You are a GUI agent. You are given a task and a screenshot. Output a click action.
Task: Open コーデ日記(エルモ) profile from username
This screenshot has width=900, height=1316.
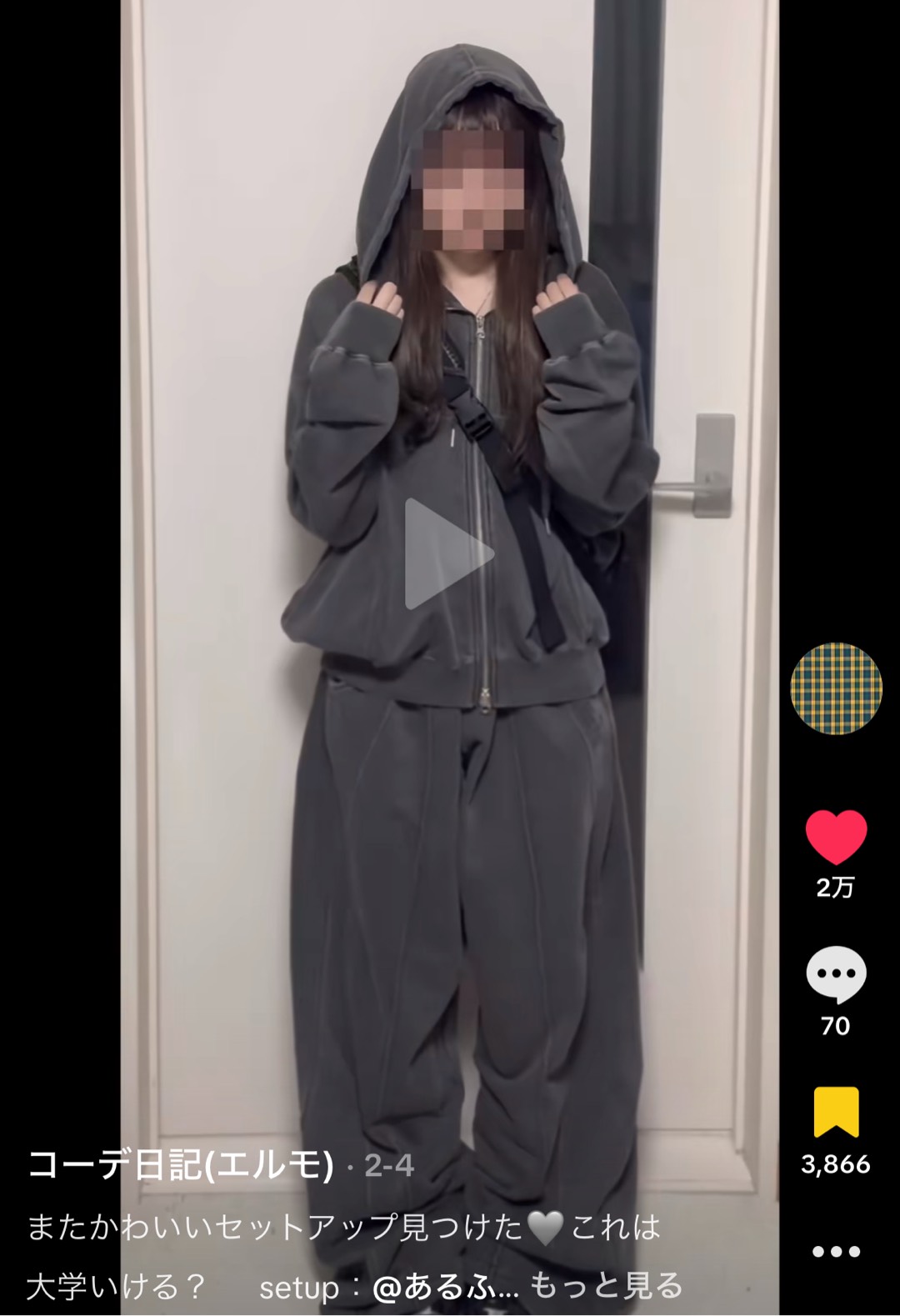pyautogui.click(x=181, y=1164)
